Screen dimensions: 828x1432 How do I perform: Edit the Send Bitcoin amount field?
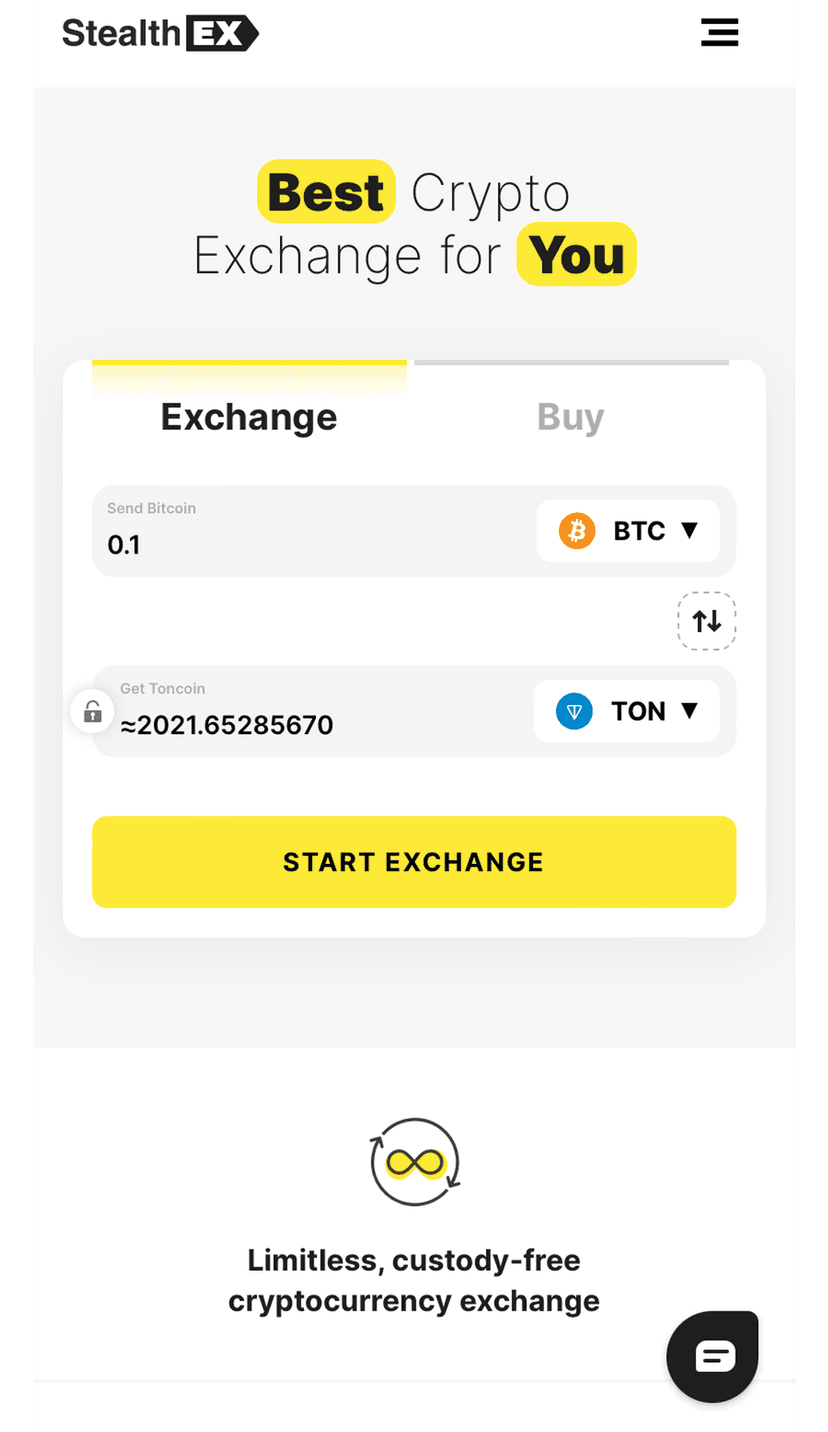(x=300, y=544)
